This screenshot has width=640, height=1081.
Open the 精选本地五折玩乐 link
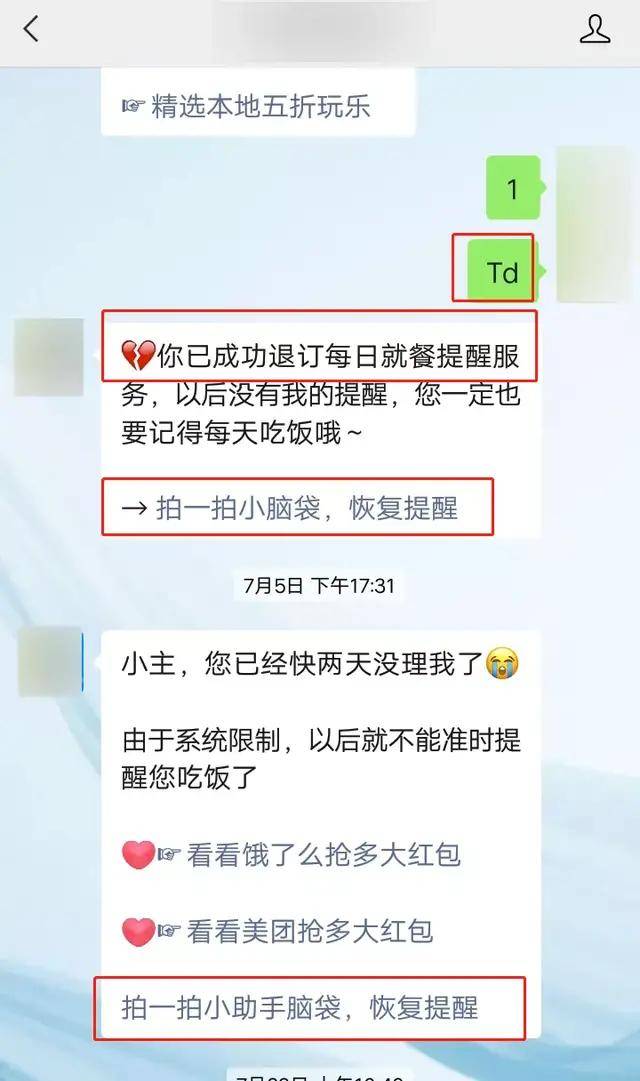coord(260,107)
